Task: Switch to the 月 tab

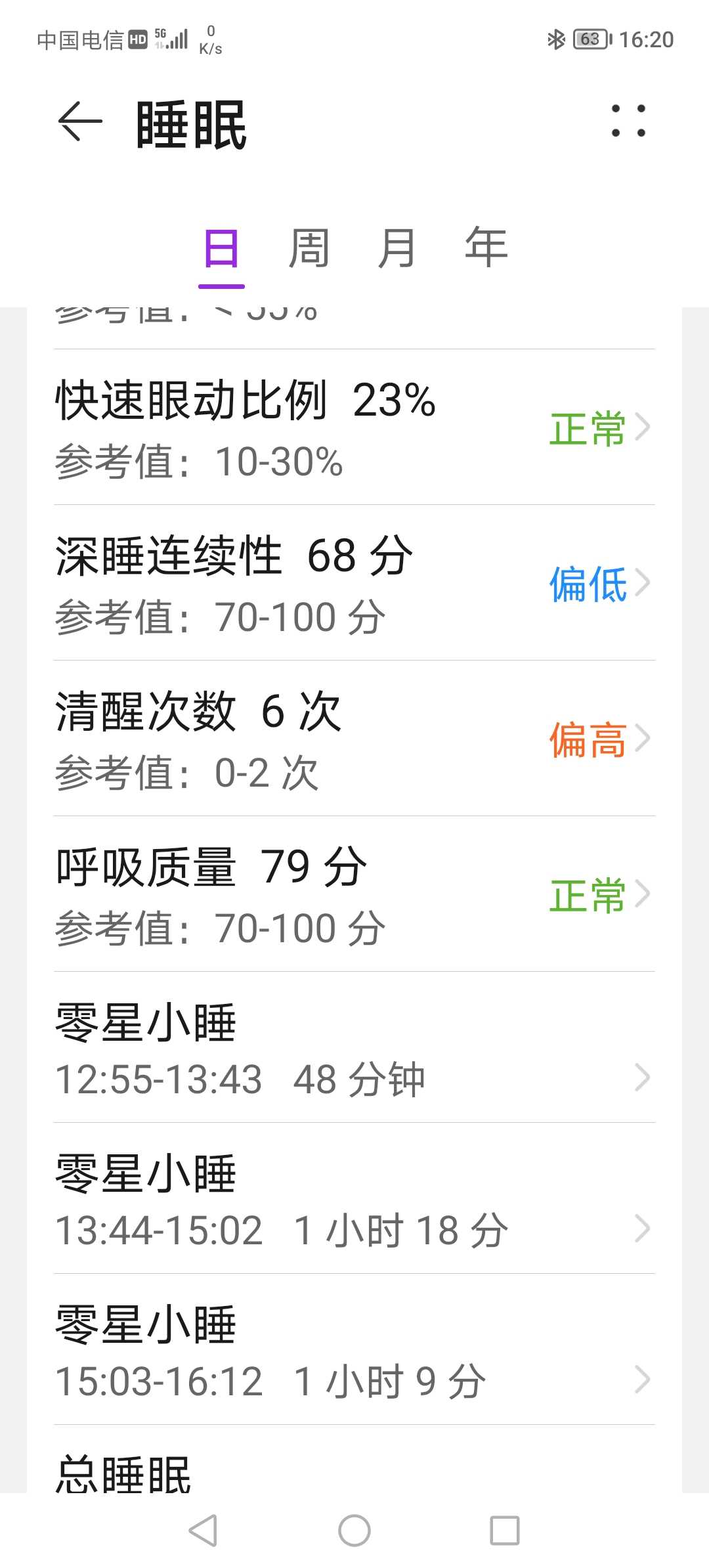Action: 397,248
